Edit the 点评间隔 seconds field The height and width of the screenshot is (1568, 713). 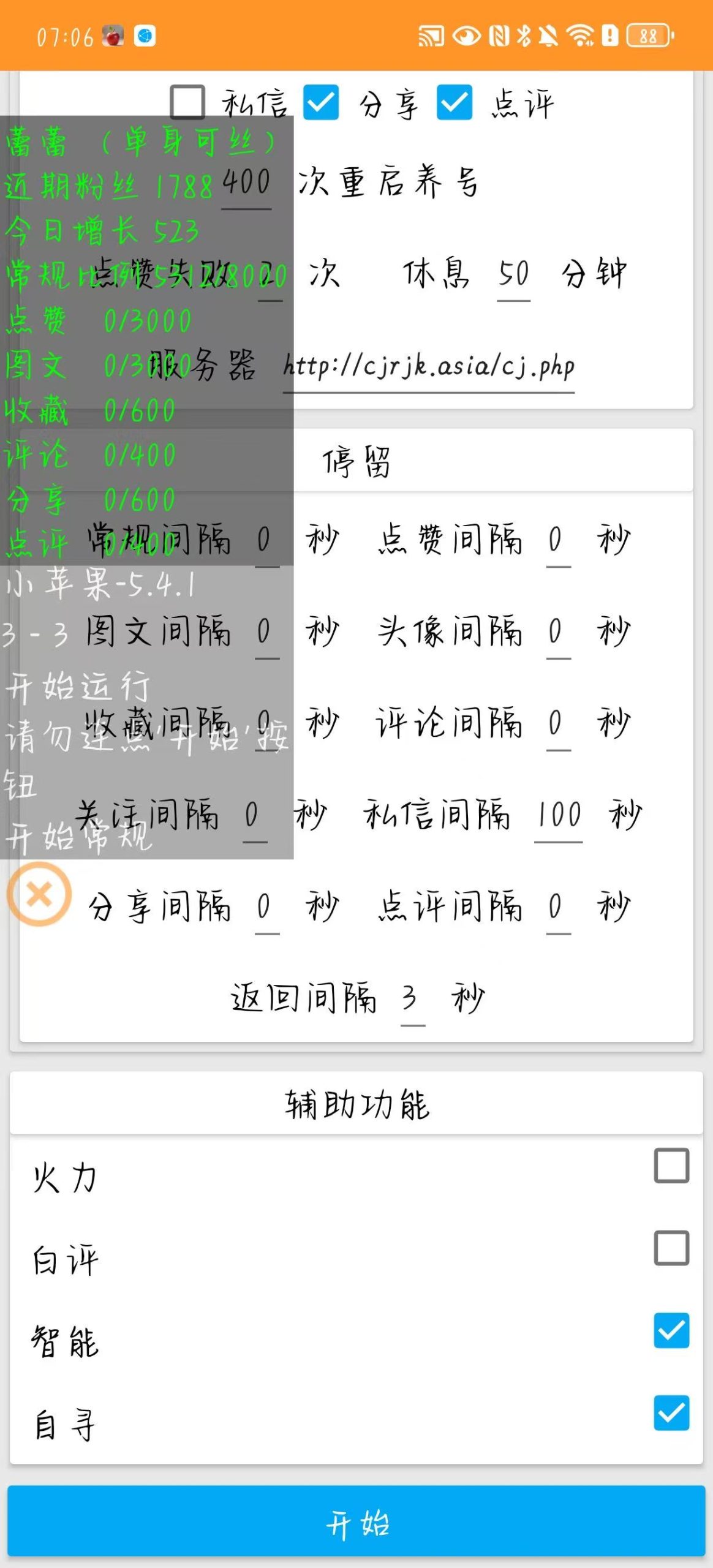[x=557, y=907]
